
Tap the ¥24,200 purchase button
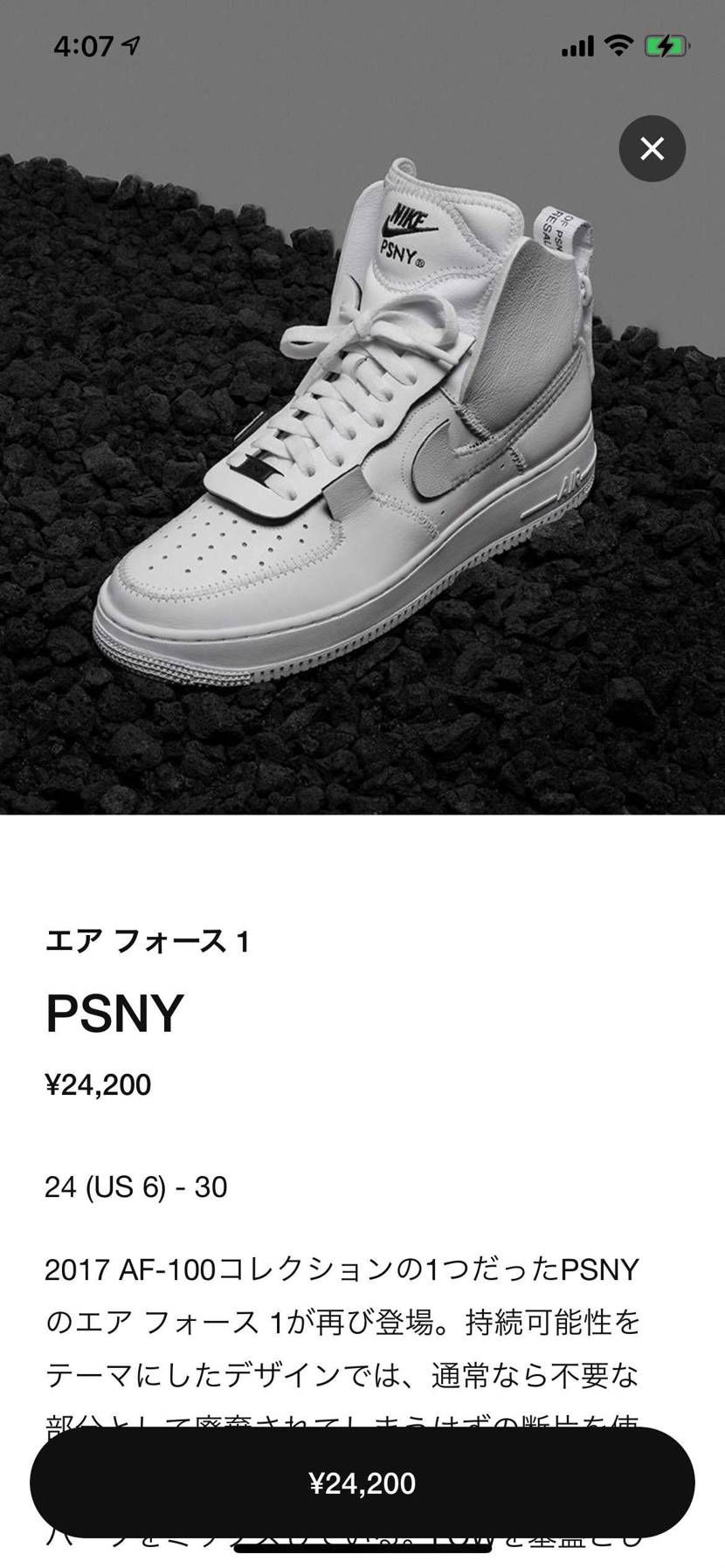pos(362,1482)
